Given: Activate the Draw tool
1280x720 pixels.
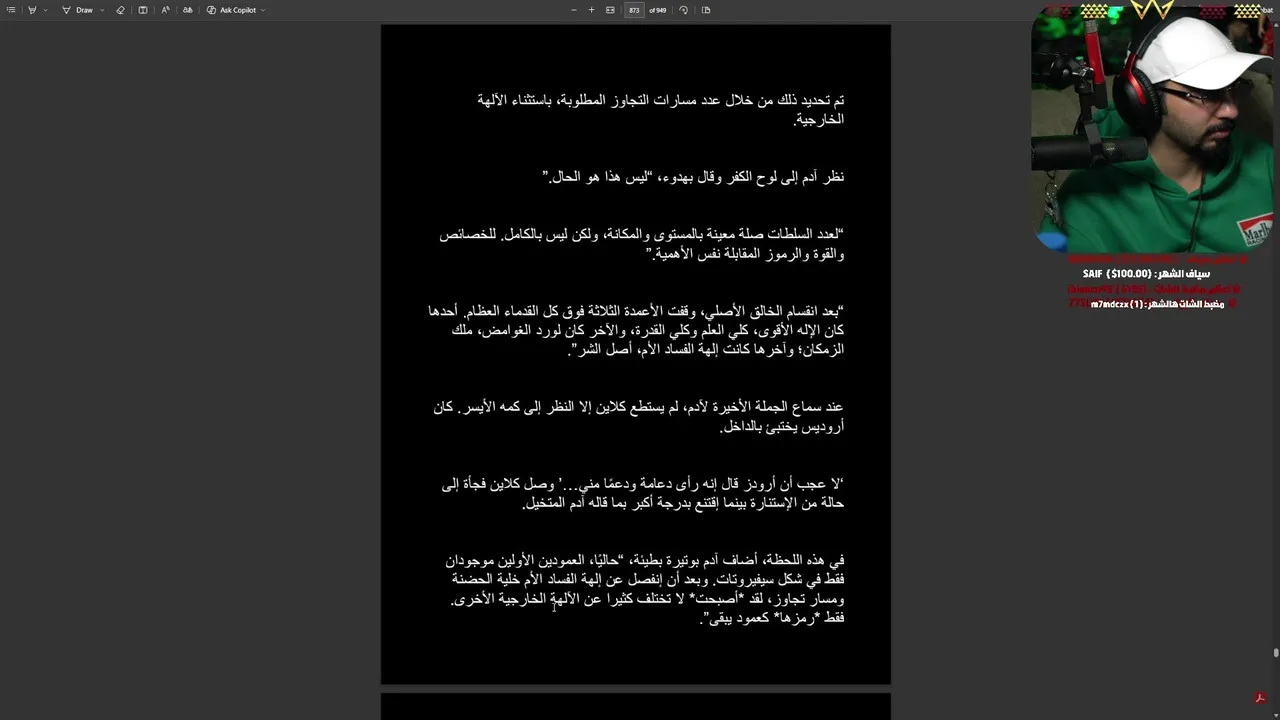Looking at the screenshot, I should [x=78, y=10].
